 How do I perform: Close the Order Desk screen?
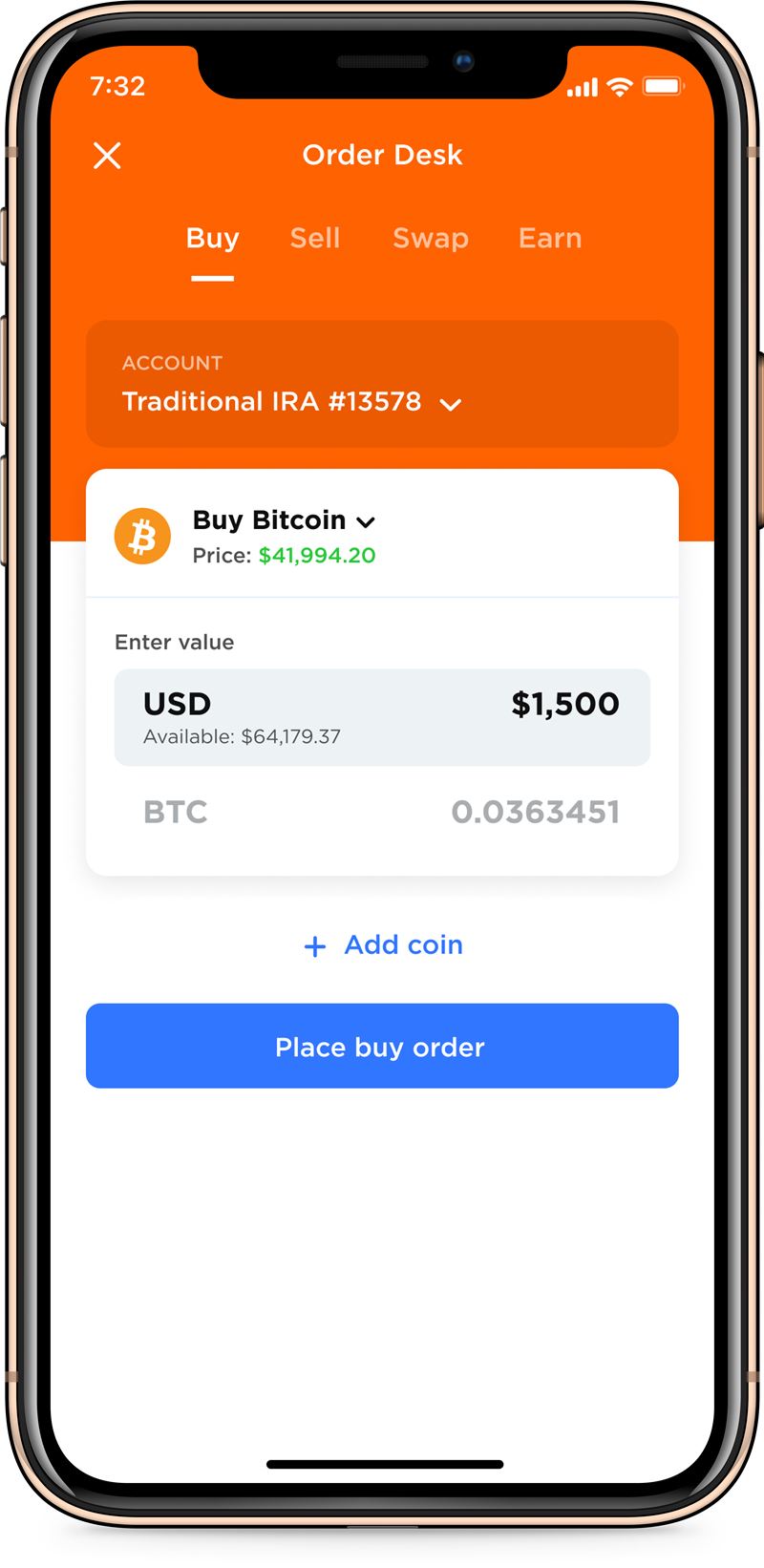(107, 155)
